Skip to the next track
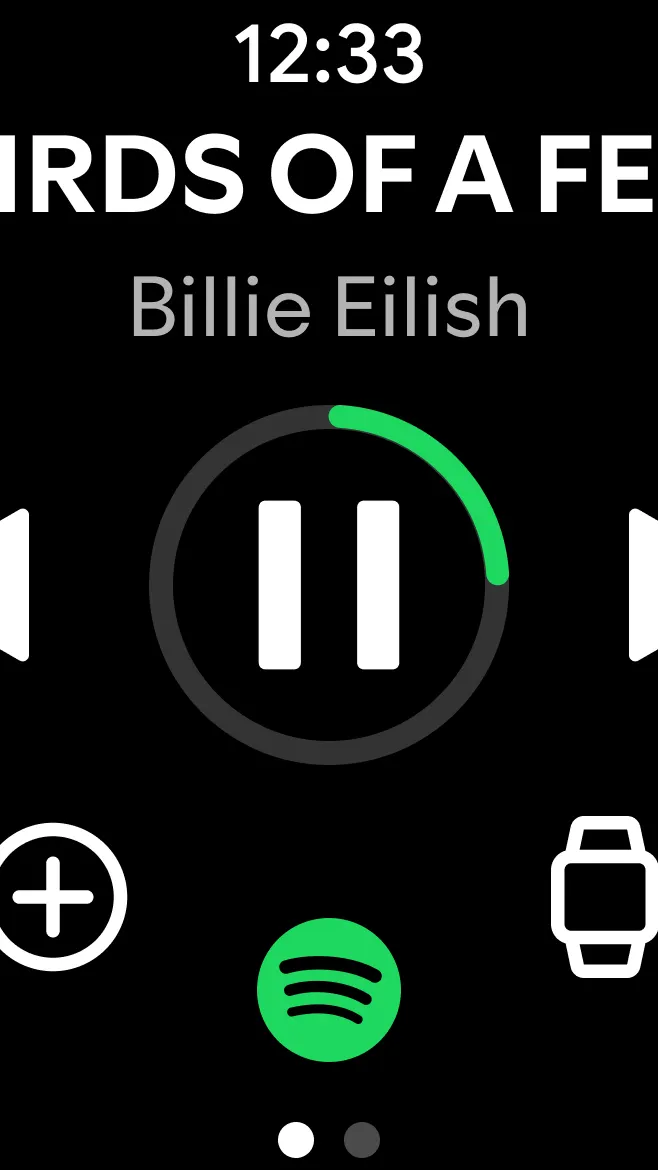This screenshot has width=658, height=1170. point(643,585)
